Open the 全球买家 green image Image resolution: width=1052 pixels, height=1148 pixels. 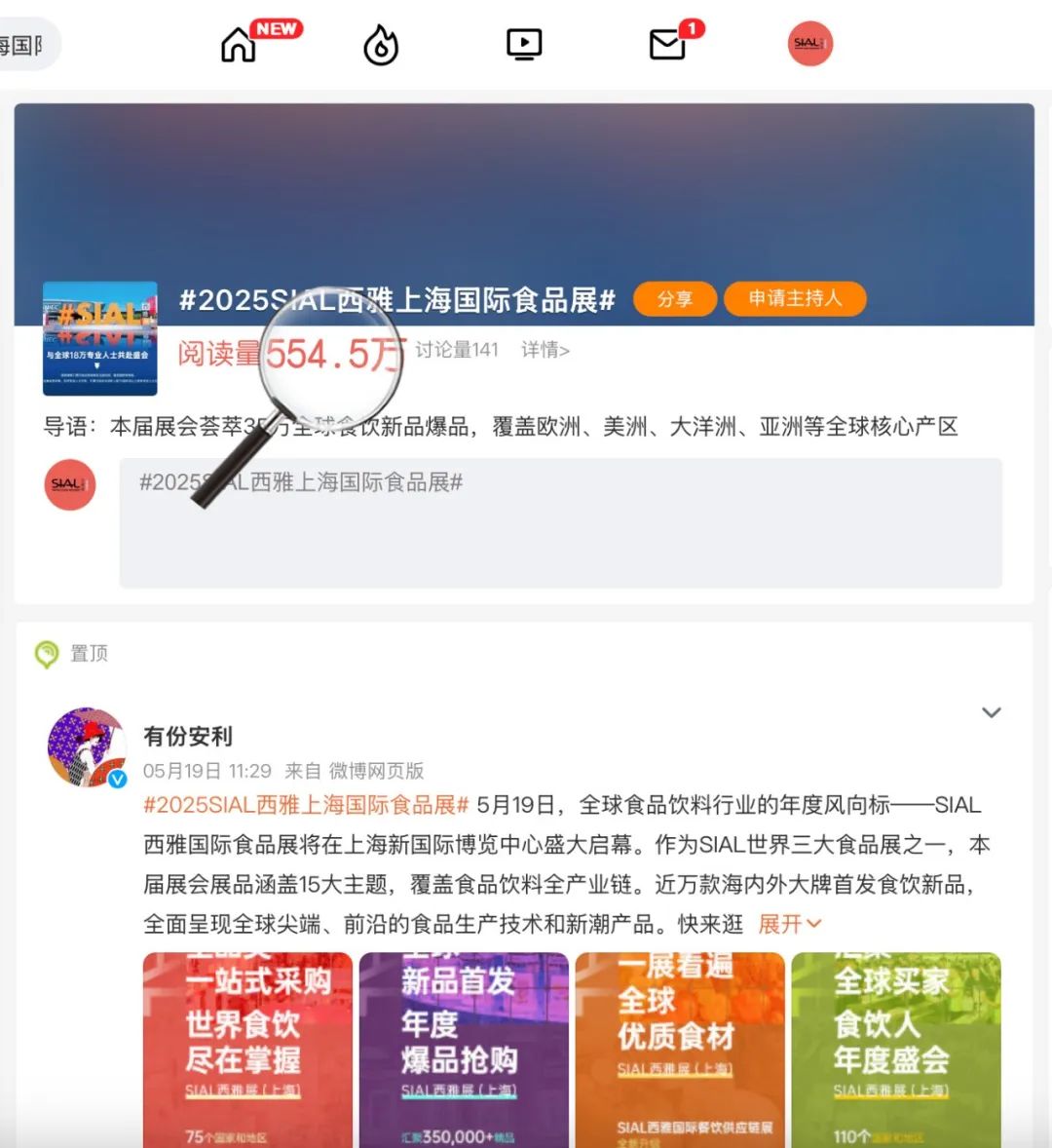coord(895,1049)
